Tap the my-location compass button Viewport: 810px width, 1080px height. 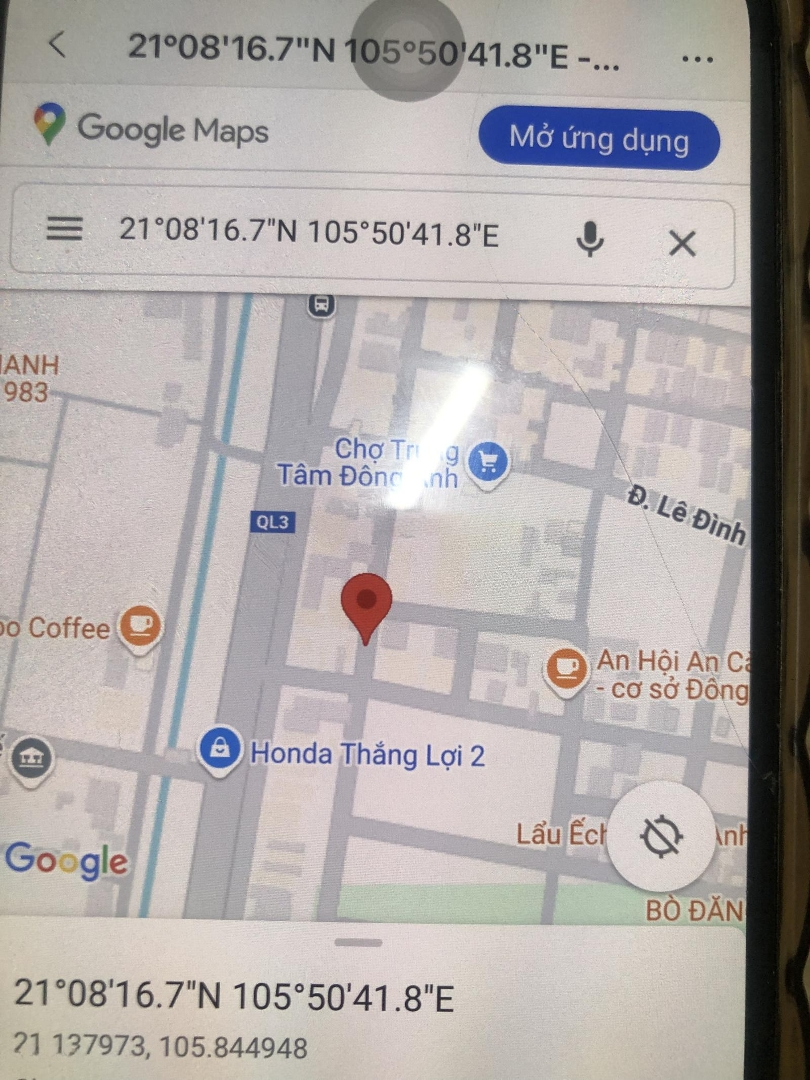click(660, 838)
